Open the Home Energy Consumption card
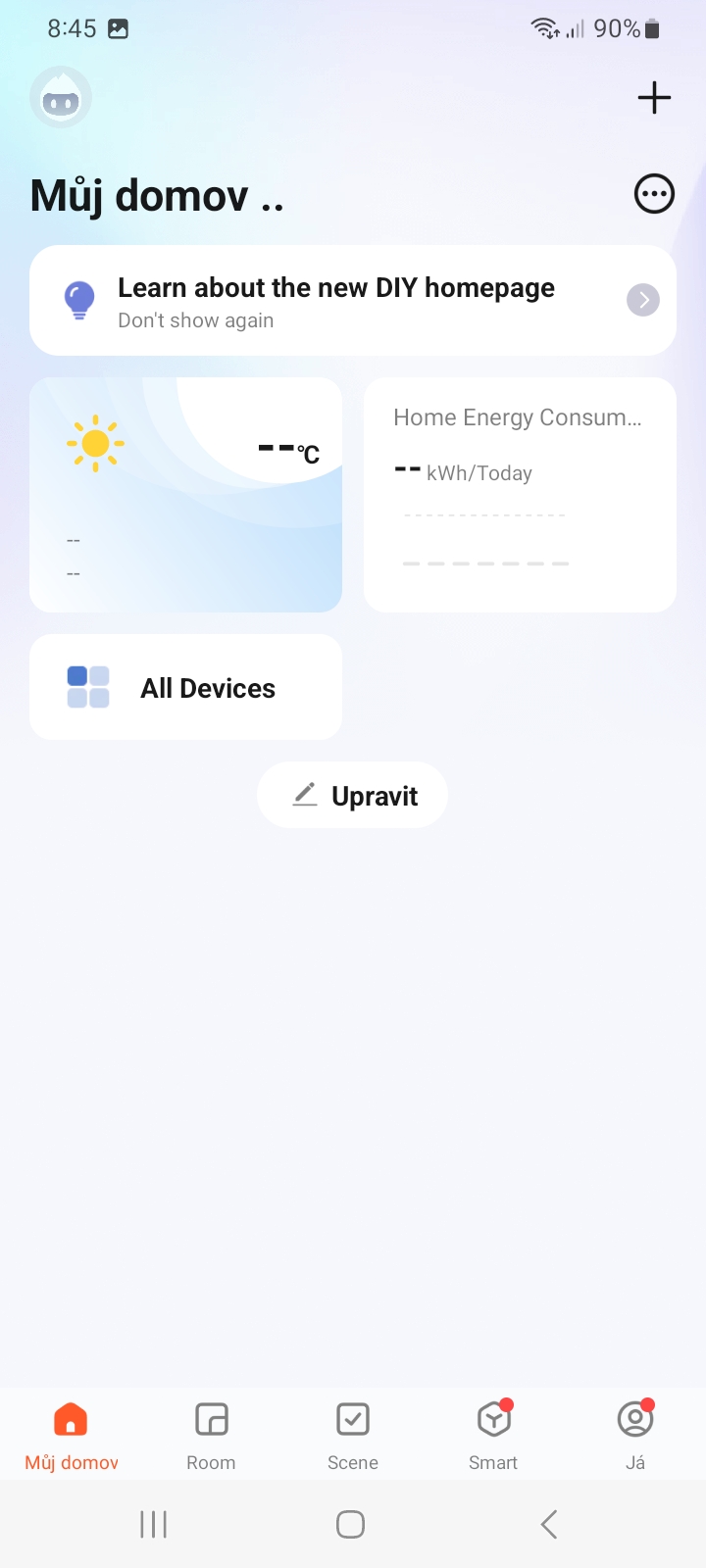The image size is (706, 1568). (520, 494)
